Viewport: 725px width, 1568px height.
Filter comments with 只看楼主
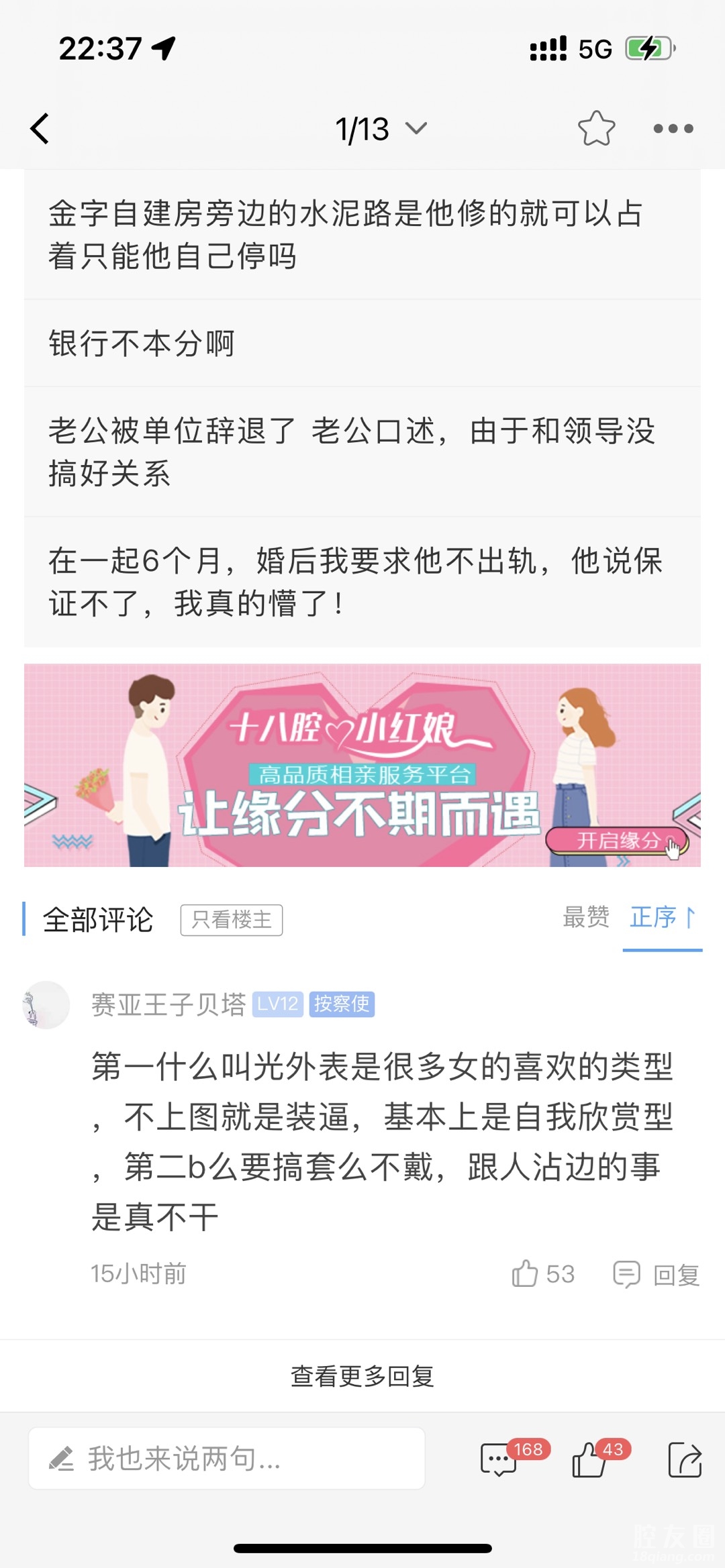tap(231, 919)
